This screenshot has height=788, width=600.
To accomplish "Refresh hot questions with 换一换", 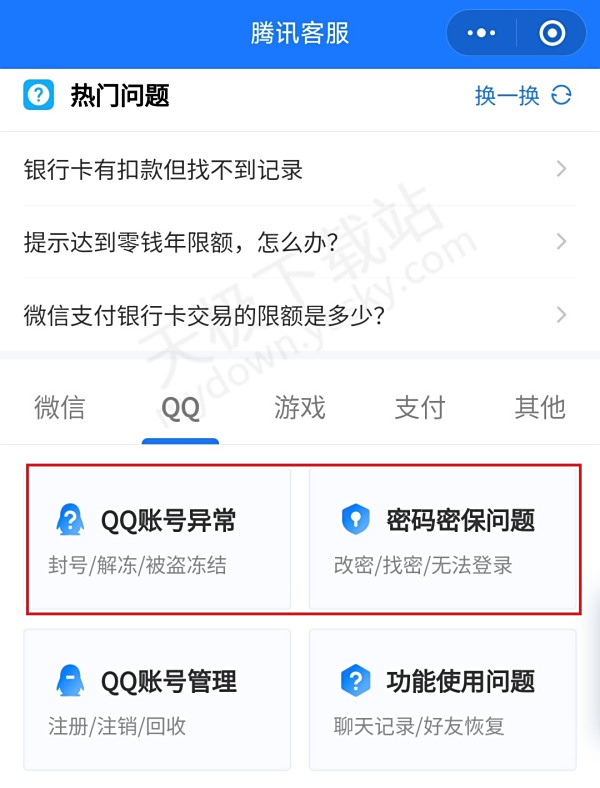I will (x=522, y=96).
